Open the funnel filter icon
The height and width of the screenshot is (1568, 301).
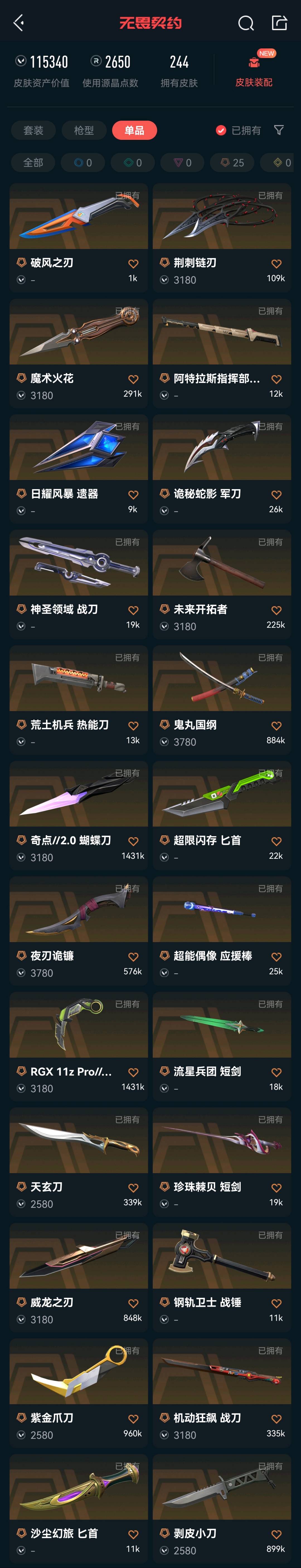click(279, 130)
